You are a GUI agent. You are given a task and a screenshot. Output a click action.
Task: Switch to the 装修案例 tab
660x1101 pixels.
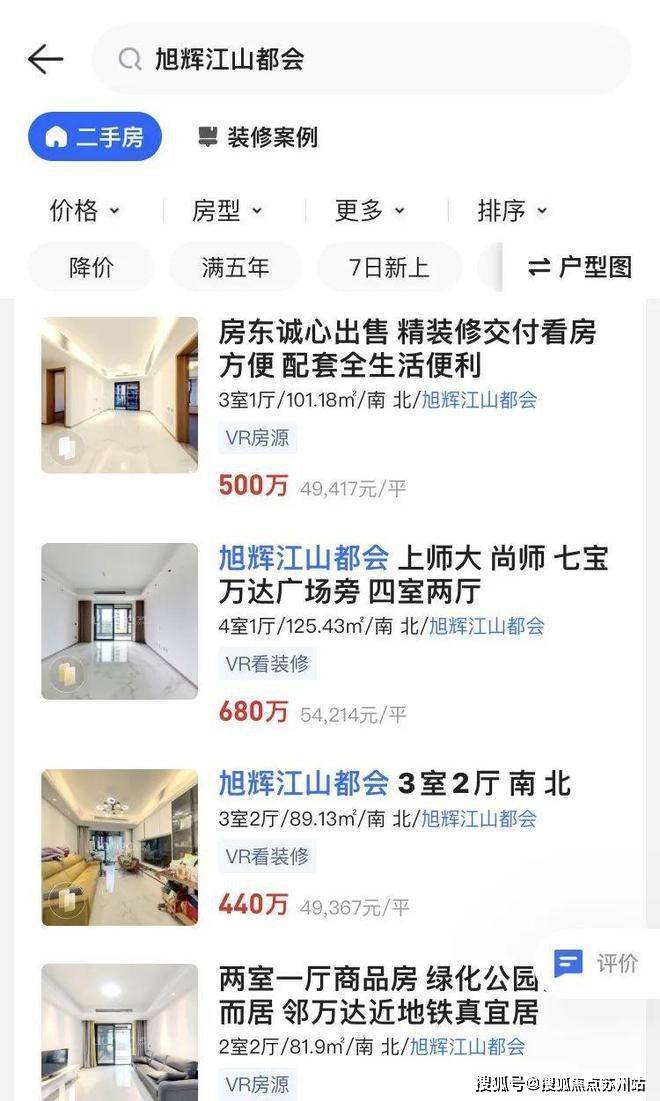258,137
